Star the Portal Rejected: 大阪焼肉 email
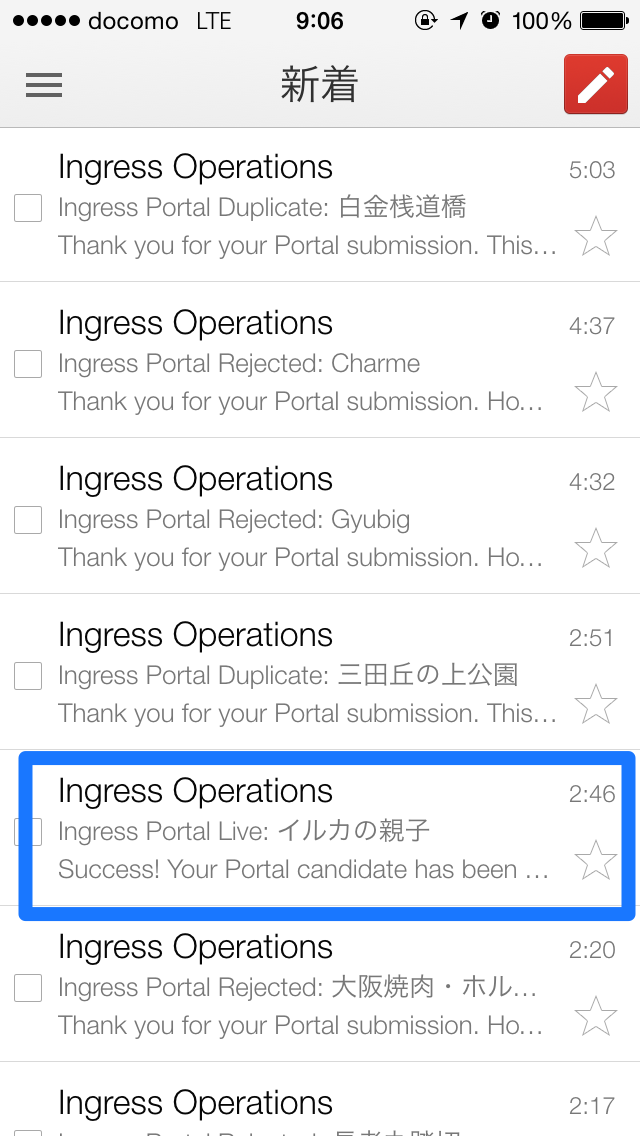The image size is (640, 1136). pos(596,1016)
